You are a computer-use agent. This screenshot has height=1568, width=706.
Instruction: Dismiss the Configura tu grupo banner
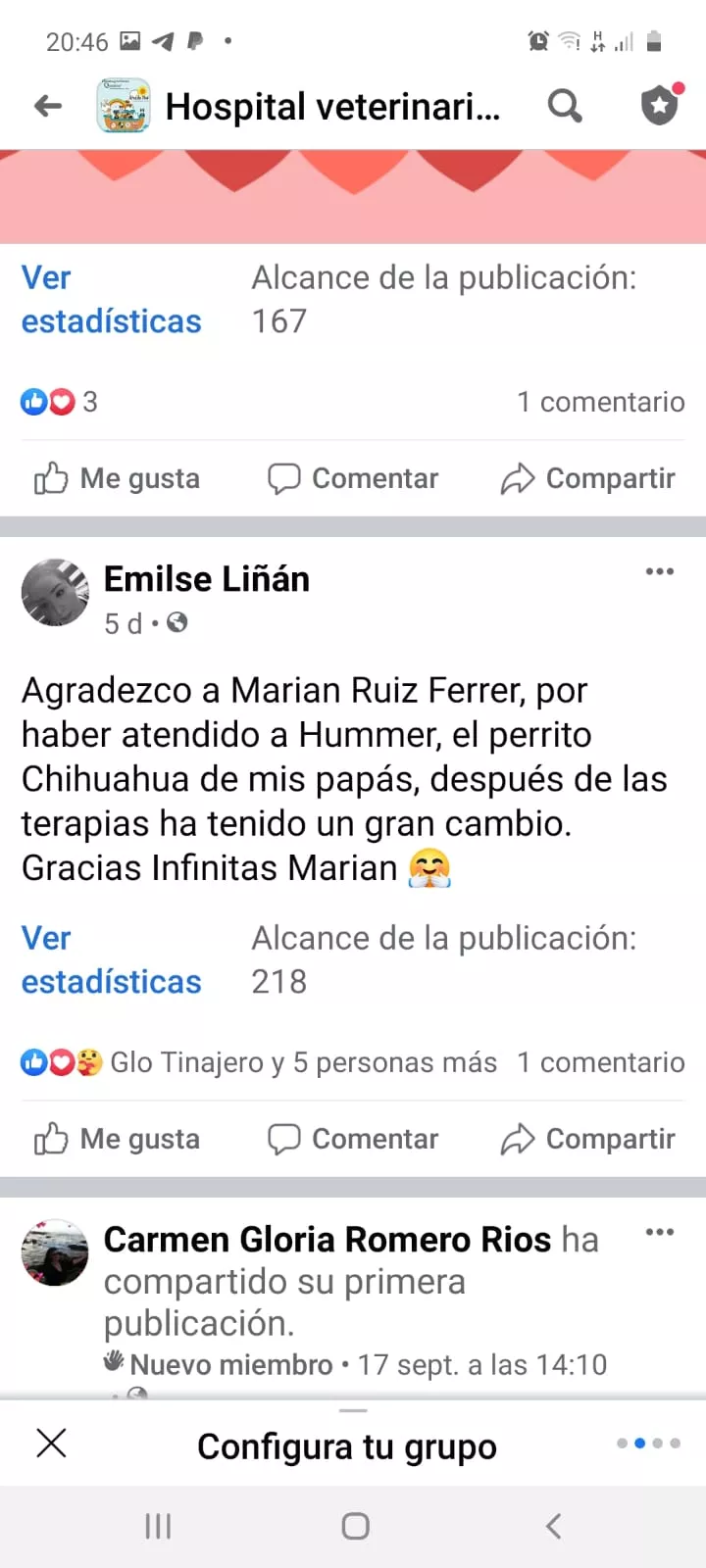[x=51, y=1444]
